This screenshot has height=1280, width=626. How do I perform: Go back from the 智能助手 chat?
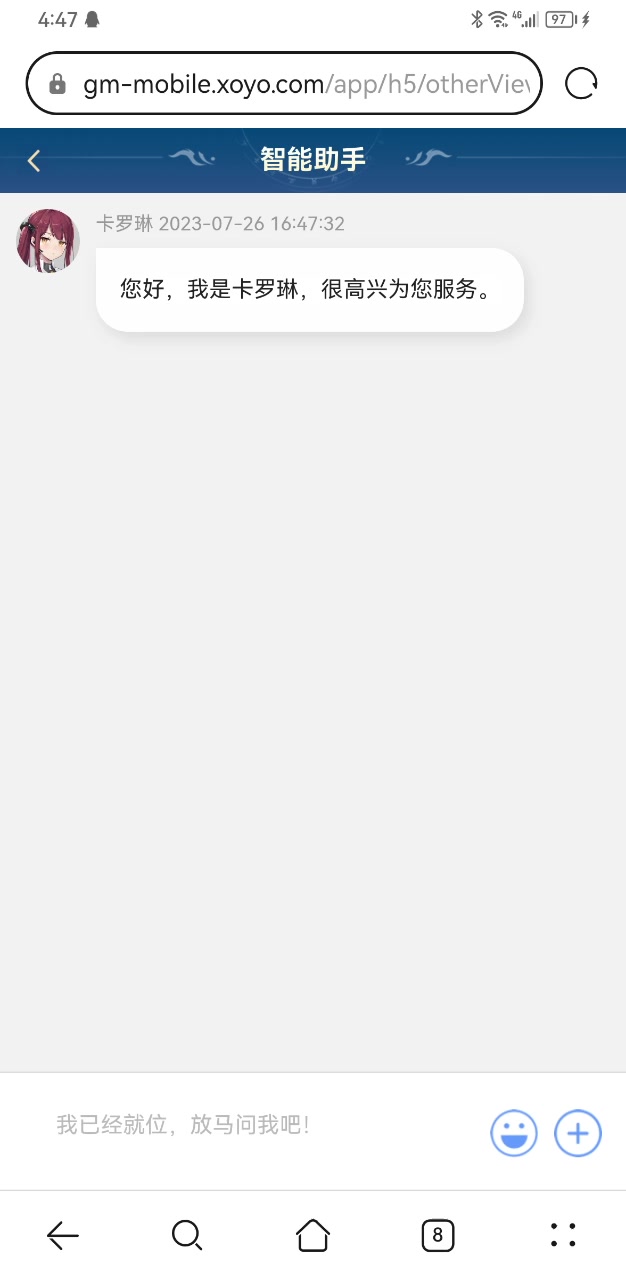(34, 160)
